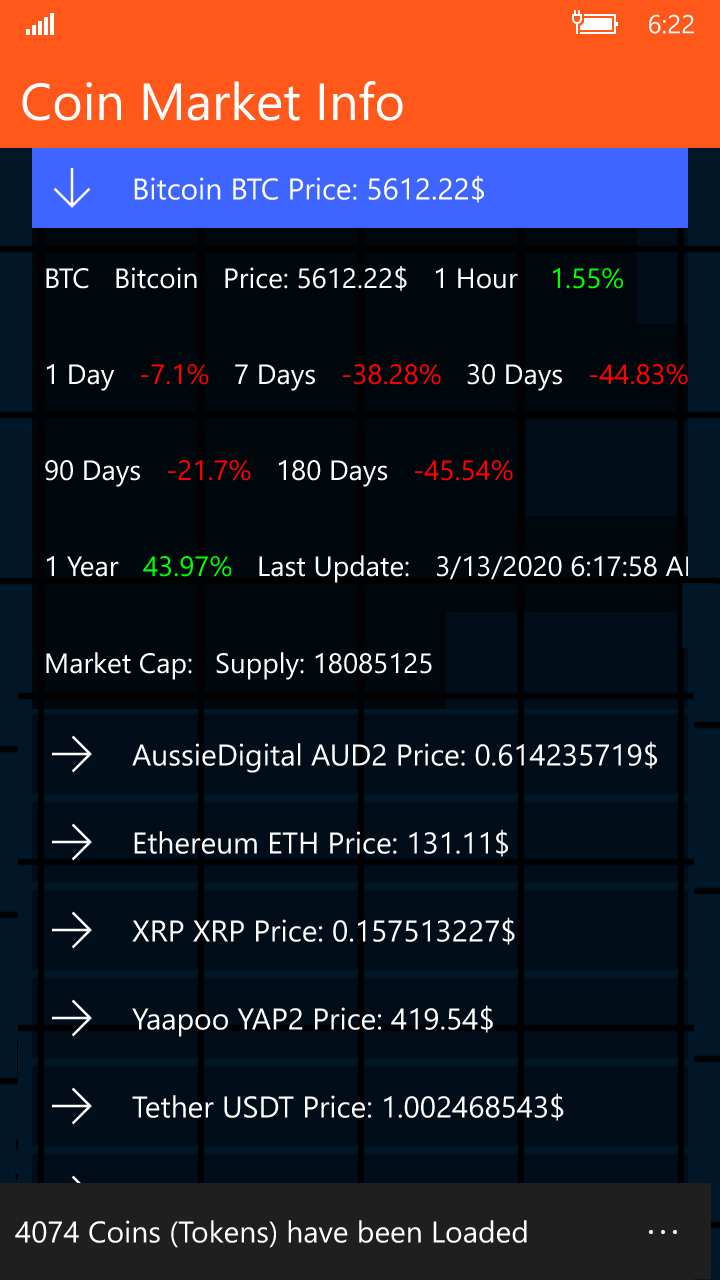Tap the Coin Market Info title bar
The image size is (720, 1280).
pos(212,101)
